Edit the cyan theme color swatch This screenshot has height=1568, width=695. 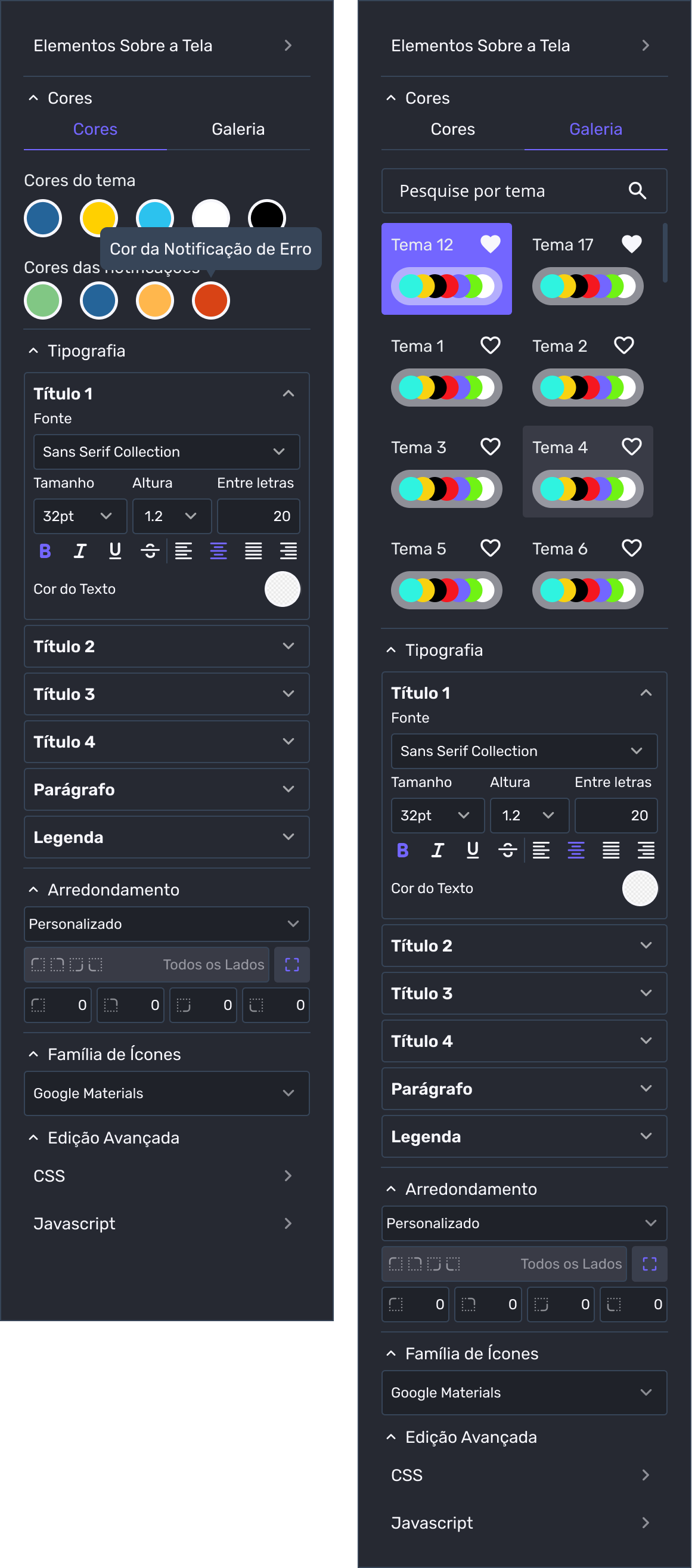(x=154, y=213)
